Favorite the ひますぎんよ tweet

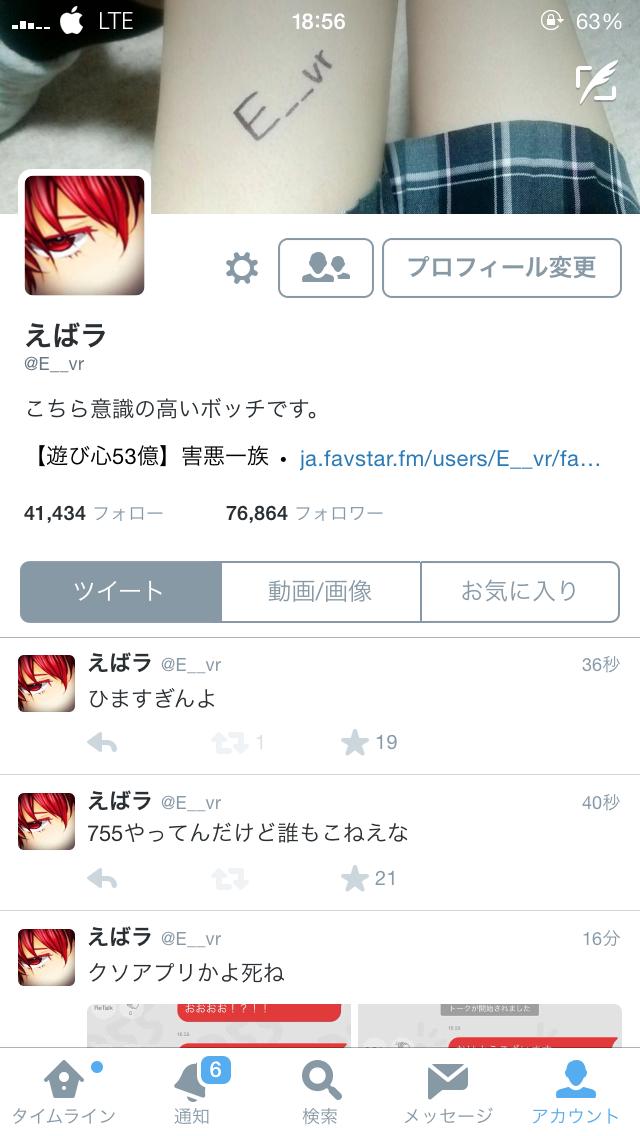click(x=355, y=742)
